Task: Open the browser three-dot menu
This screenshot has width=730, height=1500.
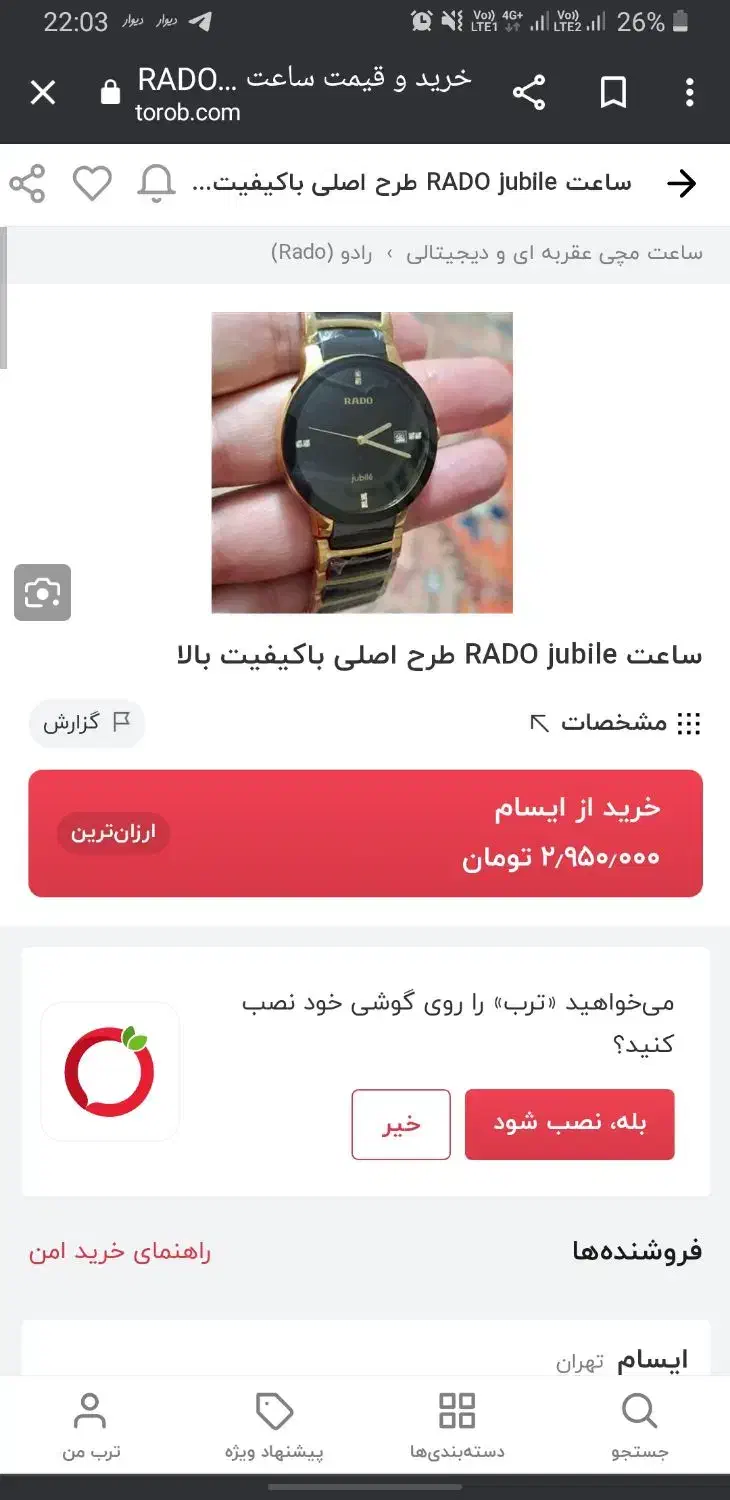Action: (x=688, y=92)
